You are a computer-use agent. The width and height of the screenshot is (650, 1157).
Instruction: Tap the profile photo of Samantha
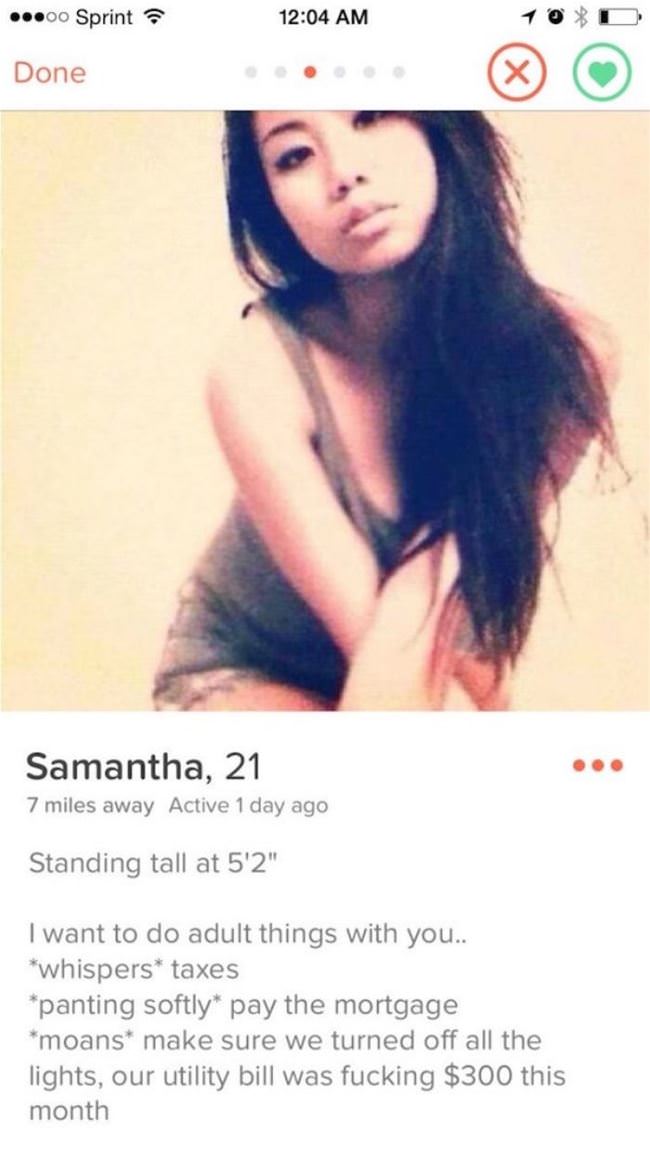point(325,410)
